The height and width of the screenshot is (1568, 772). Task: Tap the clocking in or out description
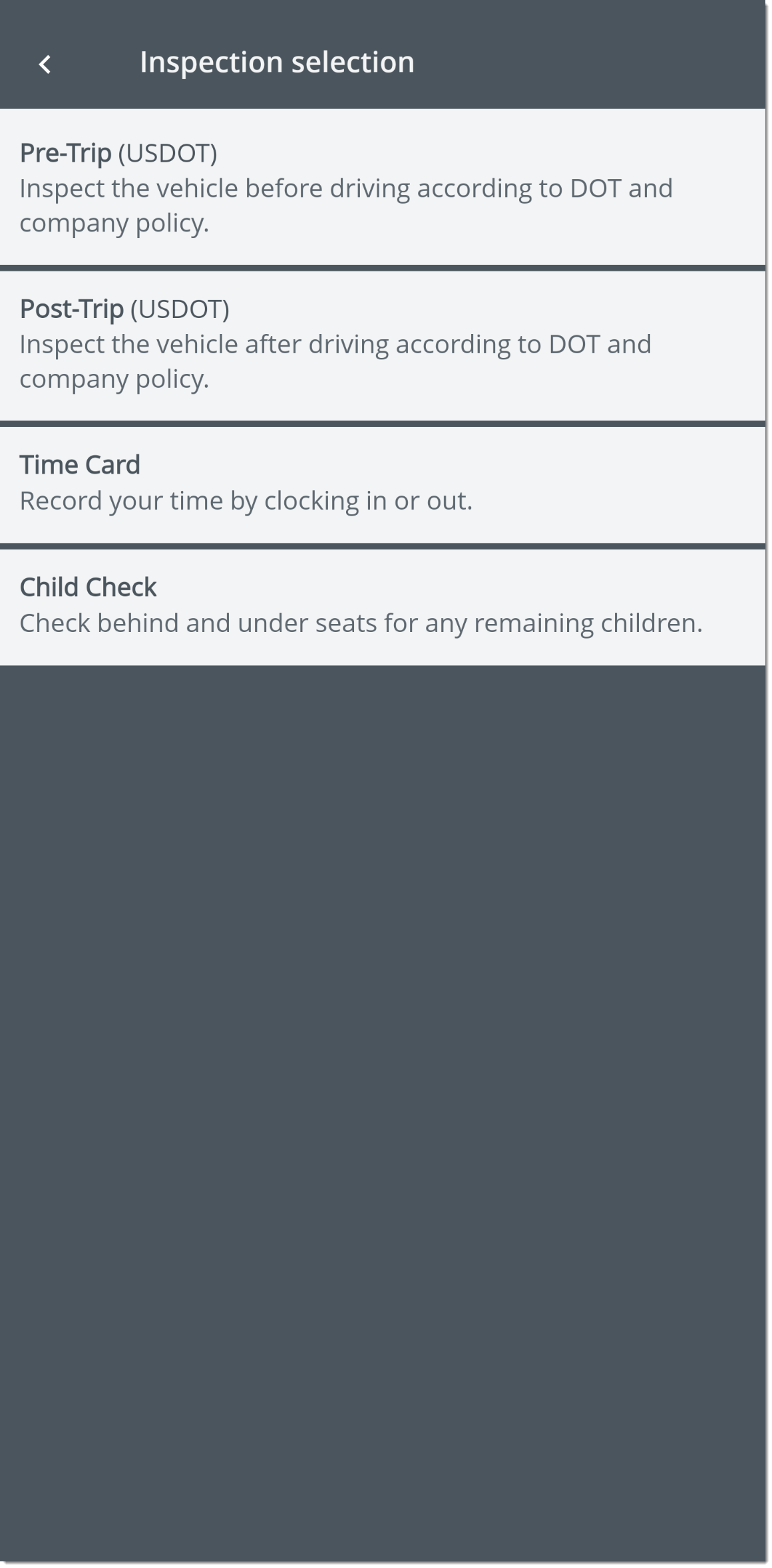(x=246, y=500)
